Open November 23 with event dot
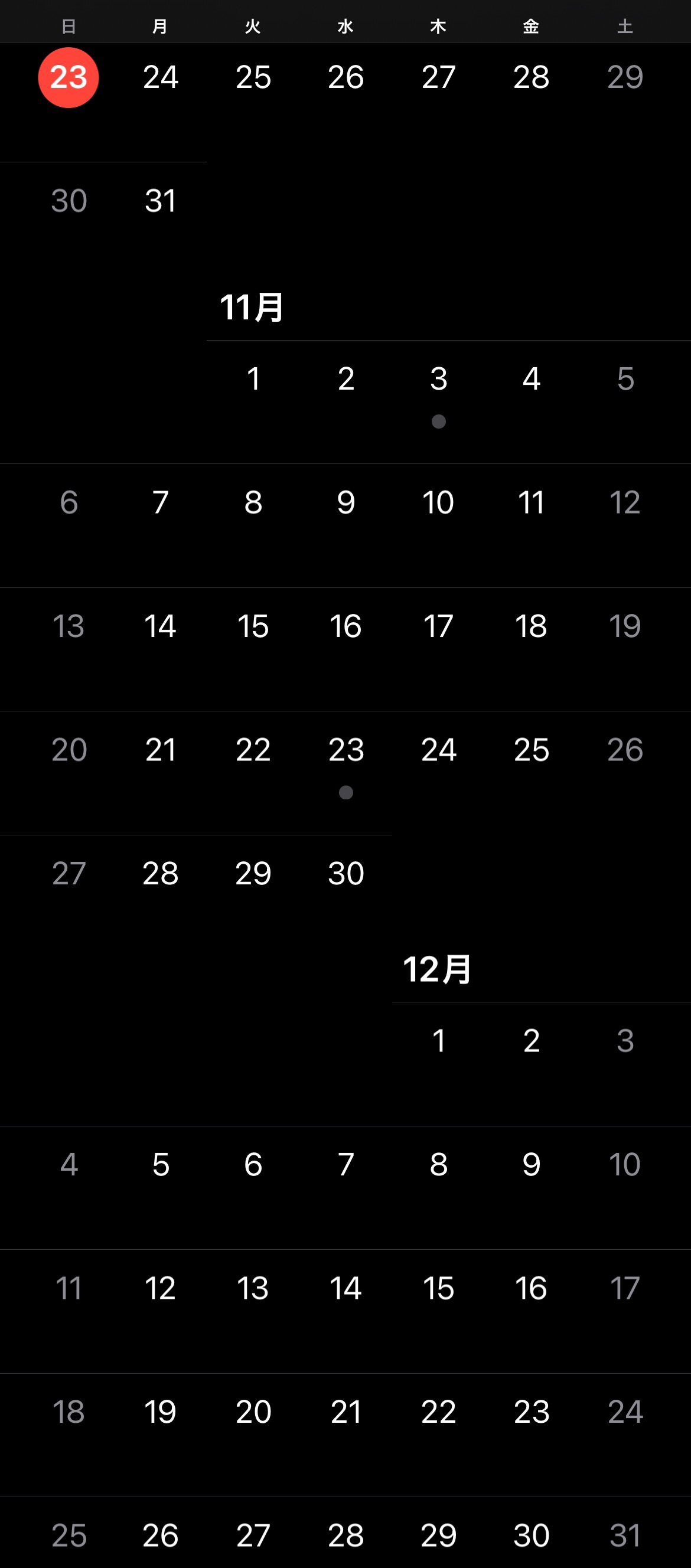 (346, 750)
